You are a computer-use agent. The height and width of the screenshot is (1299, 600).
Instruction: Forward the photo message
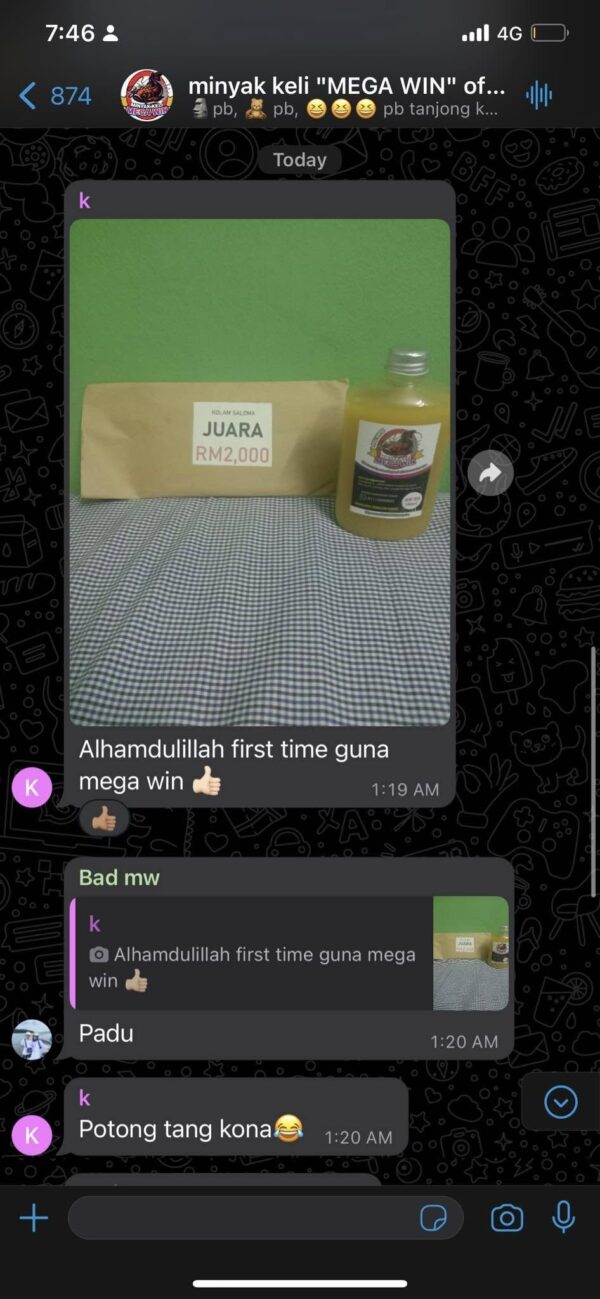[x=490, y=475]
